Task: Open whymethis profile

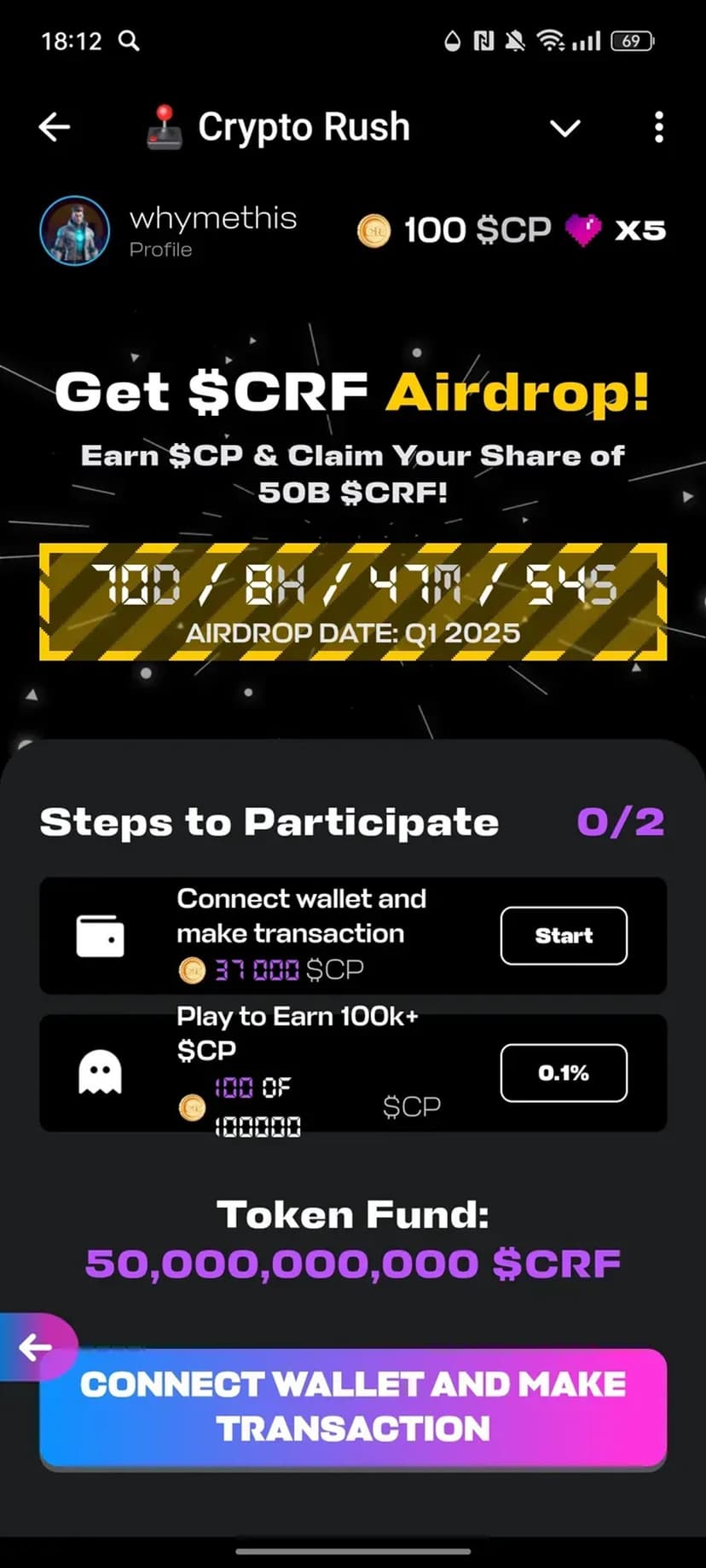Action: [169, 230]
